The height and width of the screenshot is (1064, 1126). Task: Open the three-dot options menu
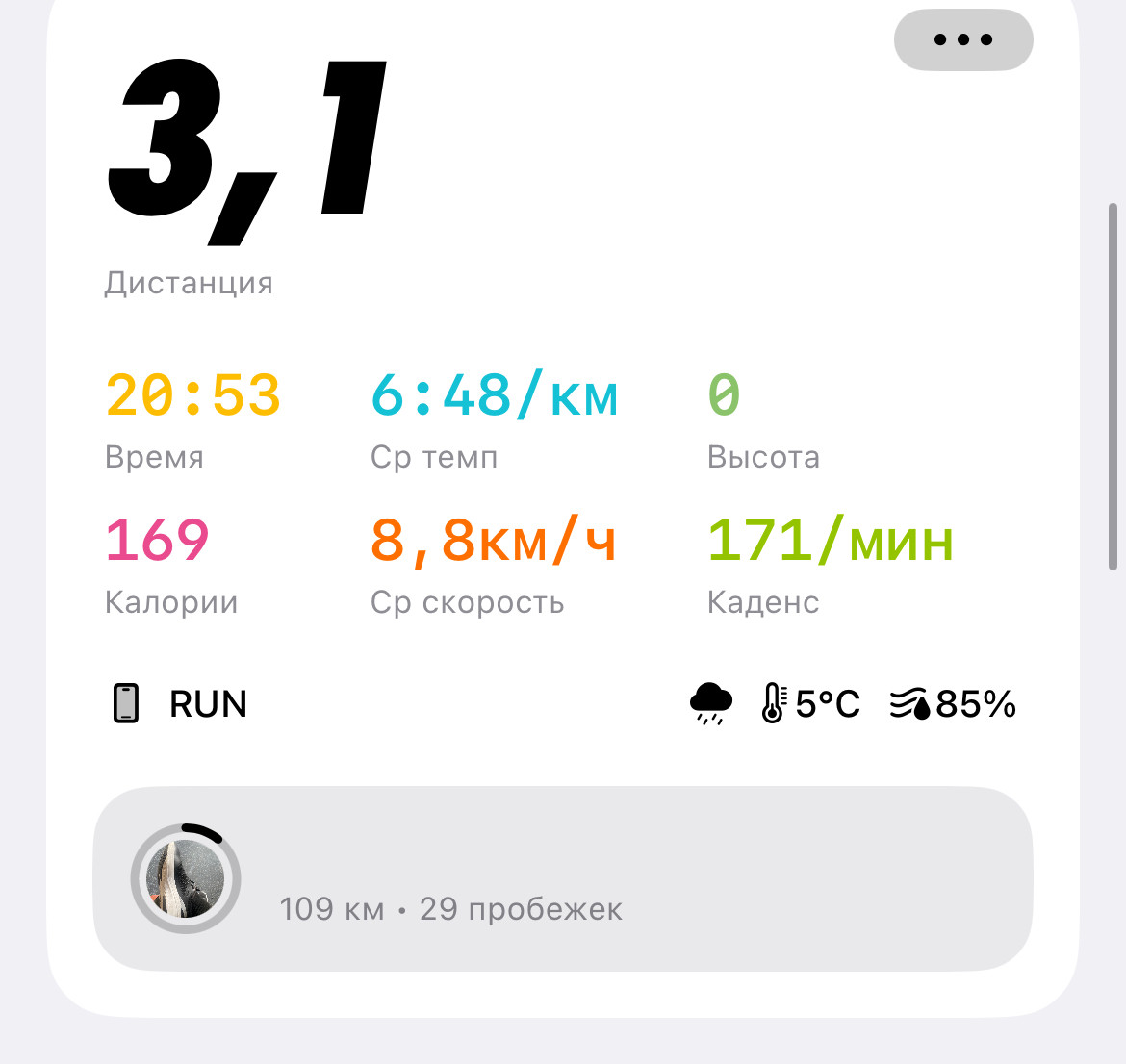pos(963,40)
